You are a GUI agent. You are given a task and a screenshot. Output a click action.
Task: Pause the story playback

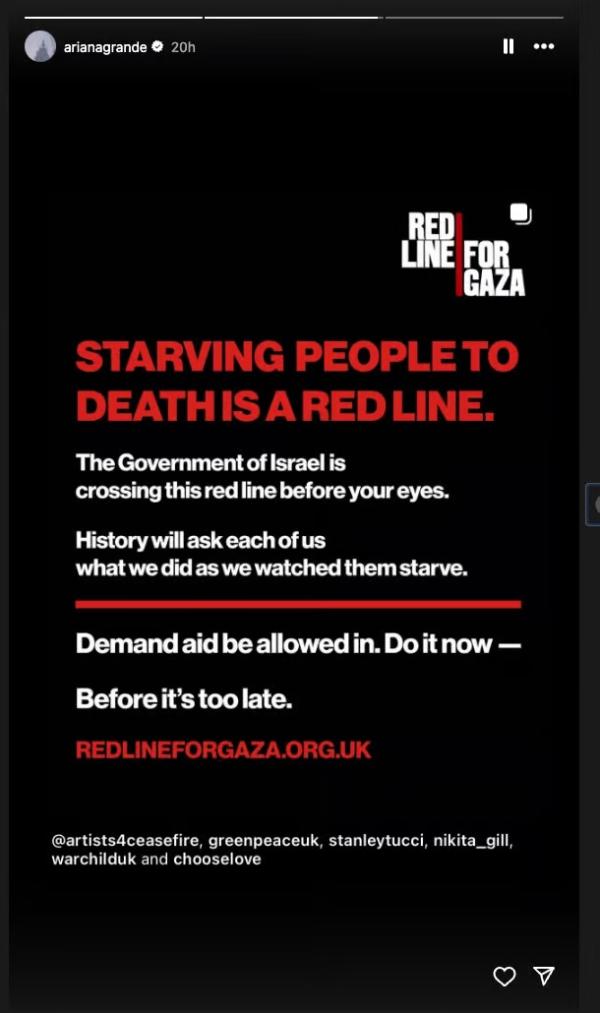point(508,46)
